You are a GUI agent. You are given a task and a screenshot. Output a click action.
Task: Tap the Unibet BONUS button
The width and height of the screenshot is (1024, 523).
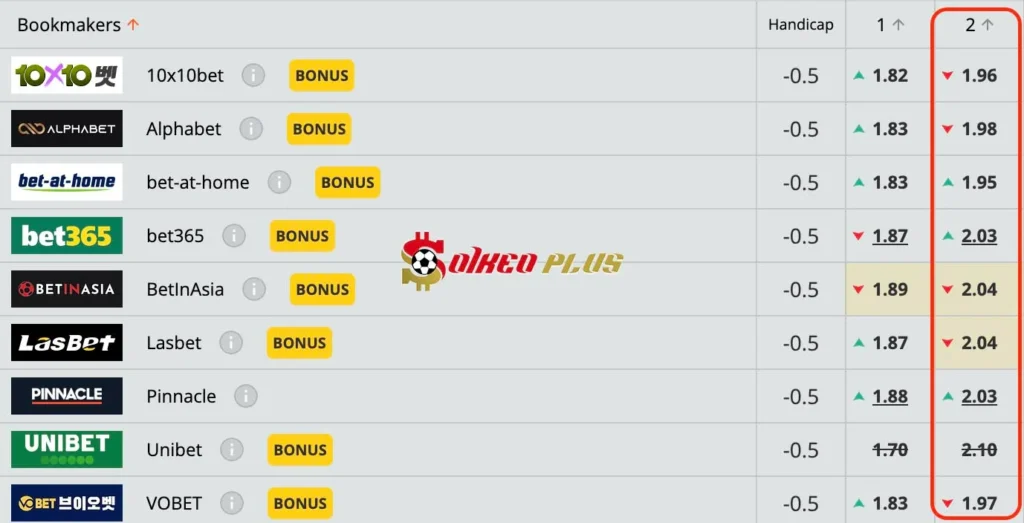[x=300, y=450]
